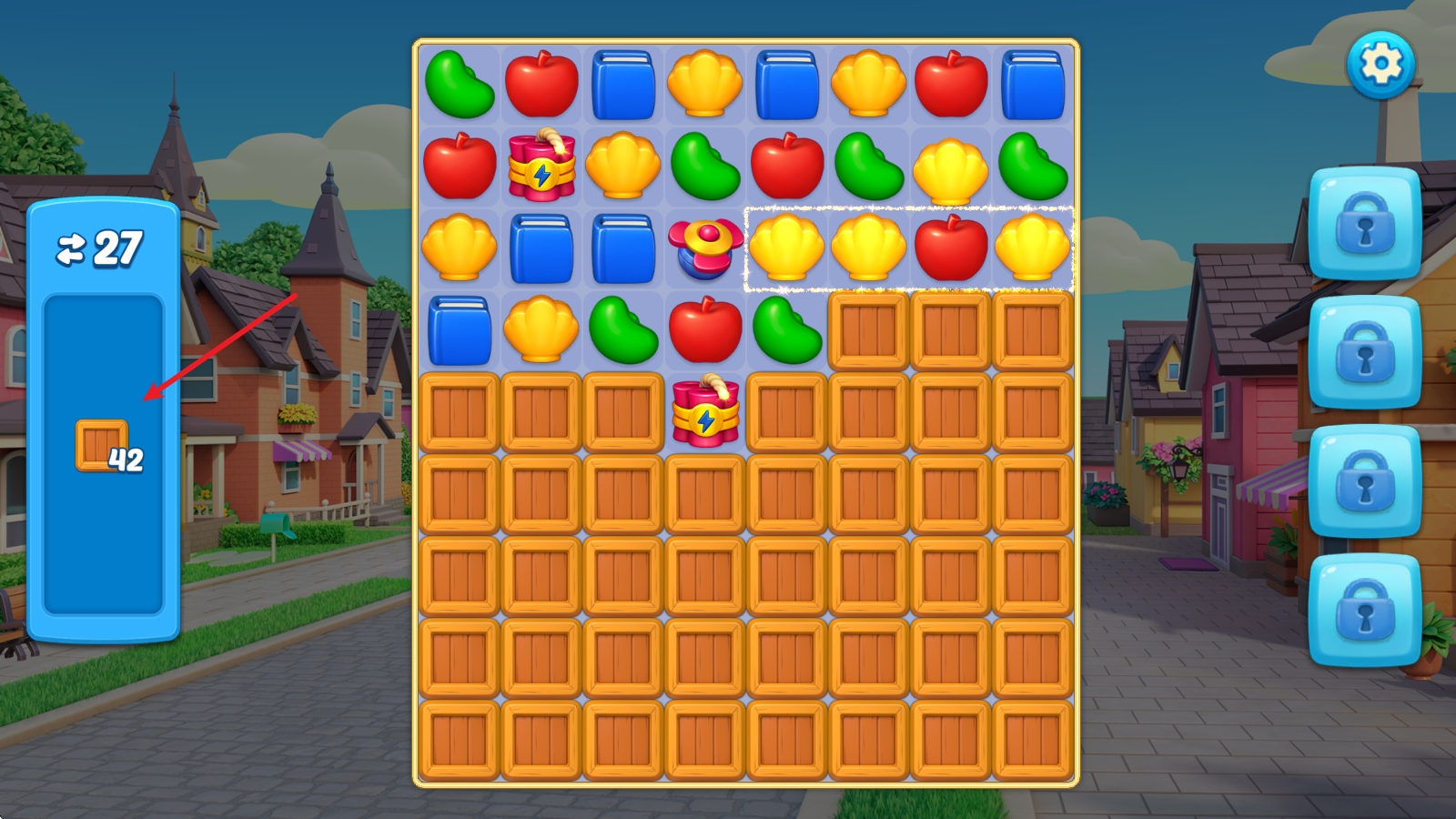Tap the topmost locked booster button
Viewport: 1456px width, 819px height.
tap(1364, 223)
